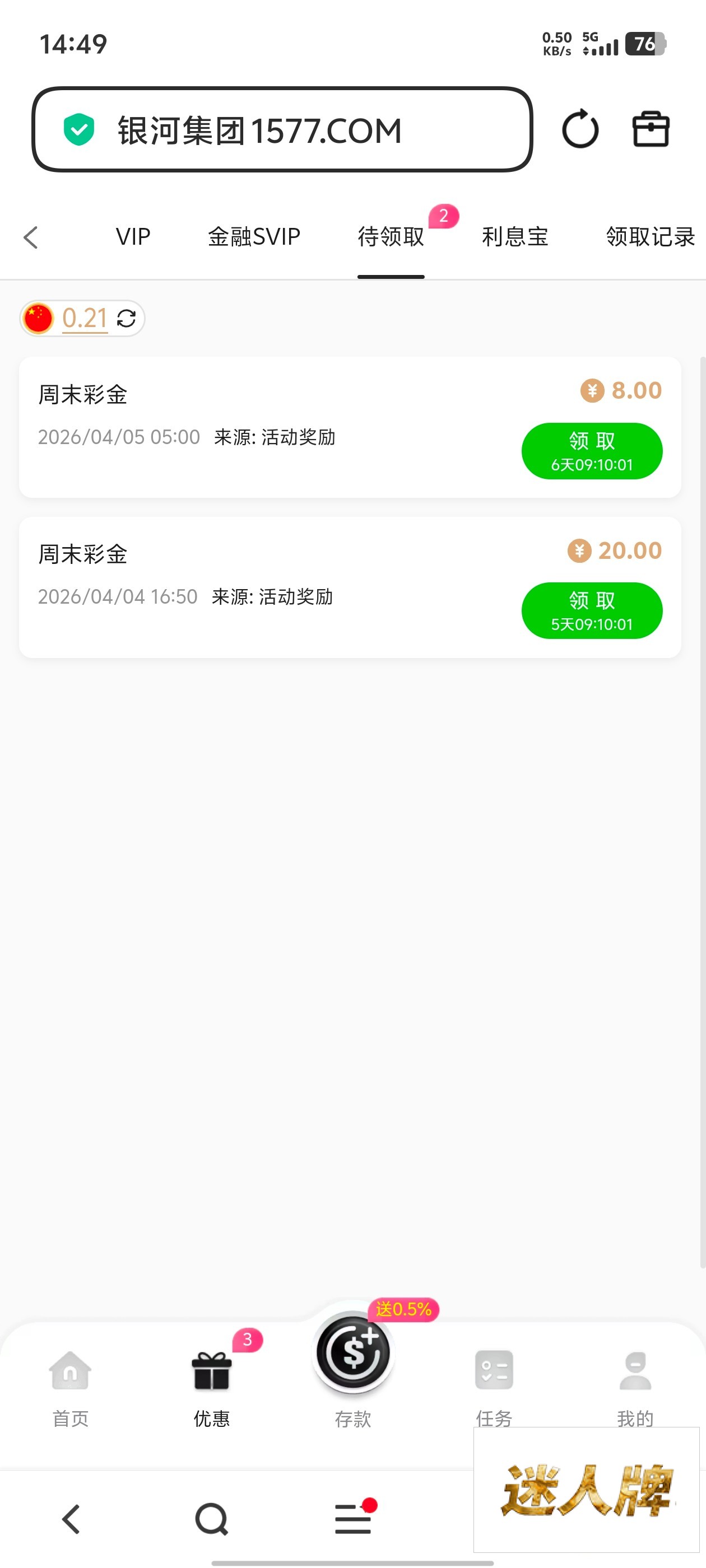Claim the 20.00 周末彩金 bonus
The width and height of the screenshot is (706, 1568).
click(x=592, y=610)
